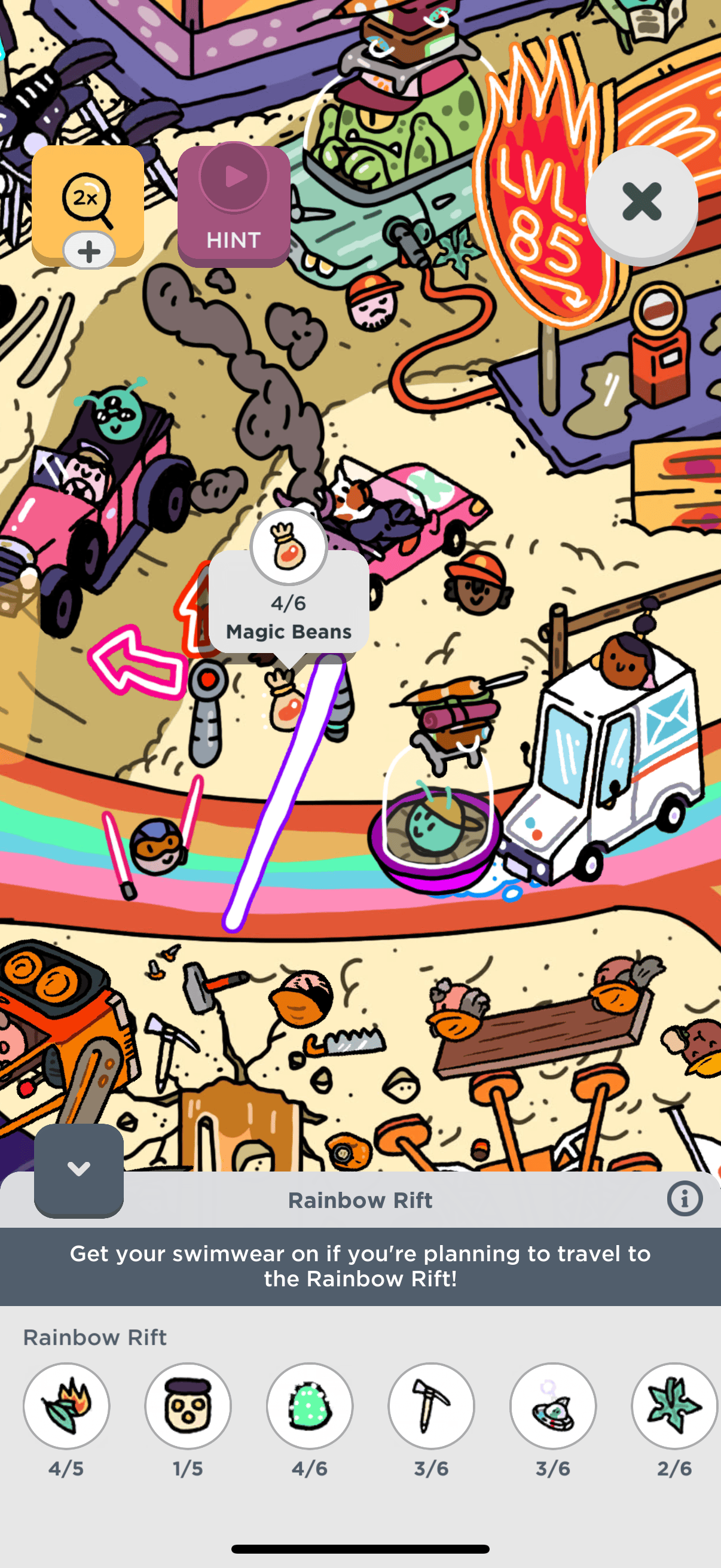Select the burning leaf item showing 4/5

click(x=66, y=1405)
